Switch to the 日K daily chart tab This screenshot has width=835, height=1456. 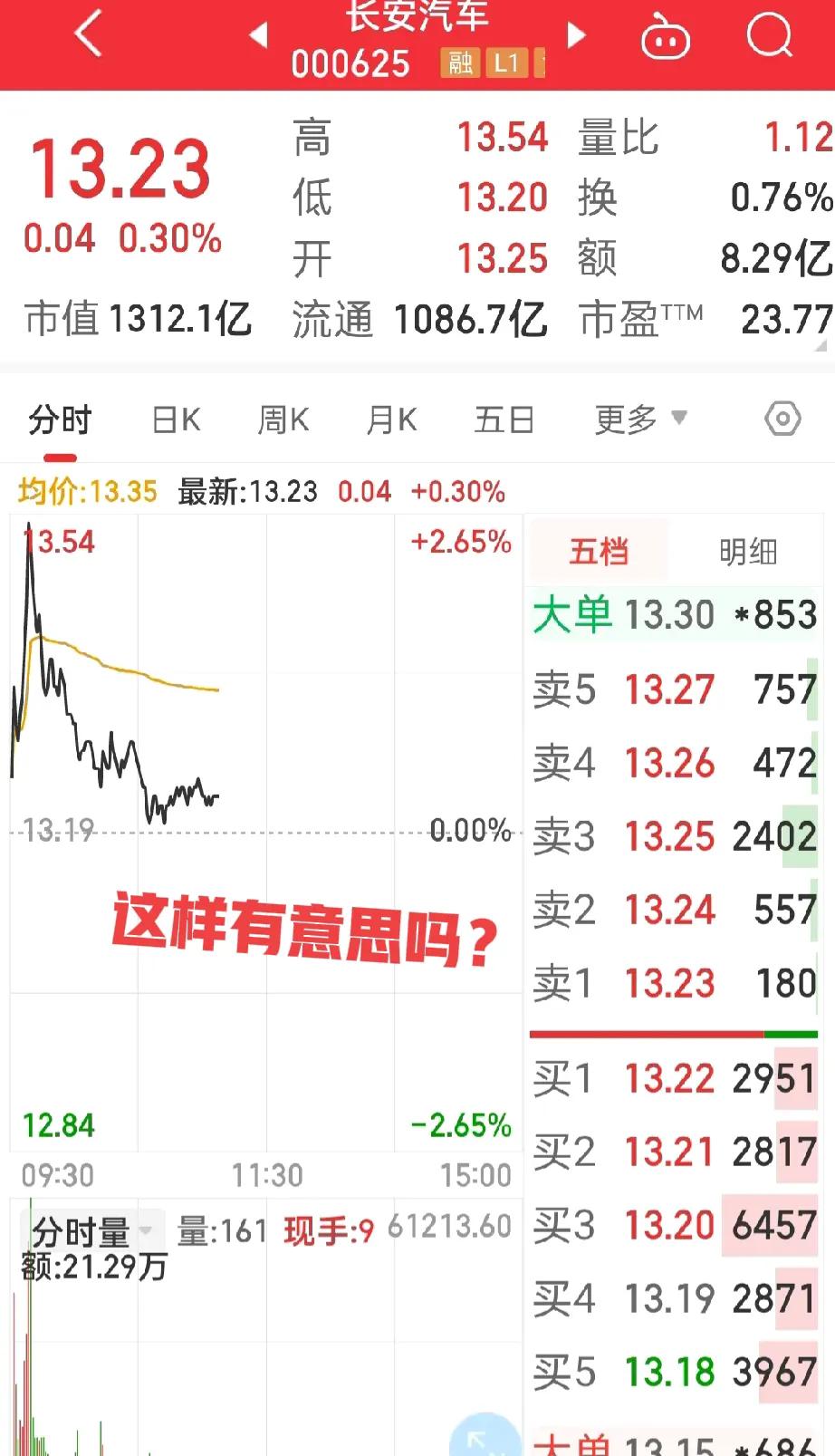tap(174, 419)
